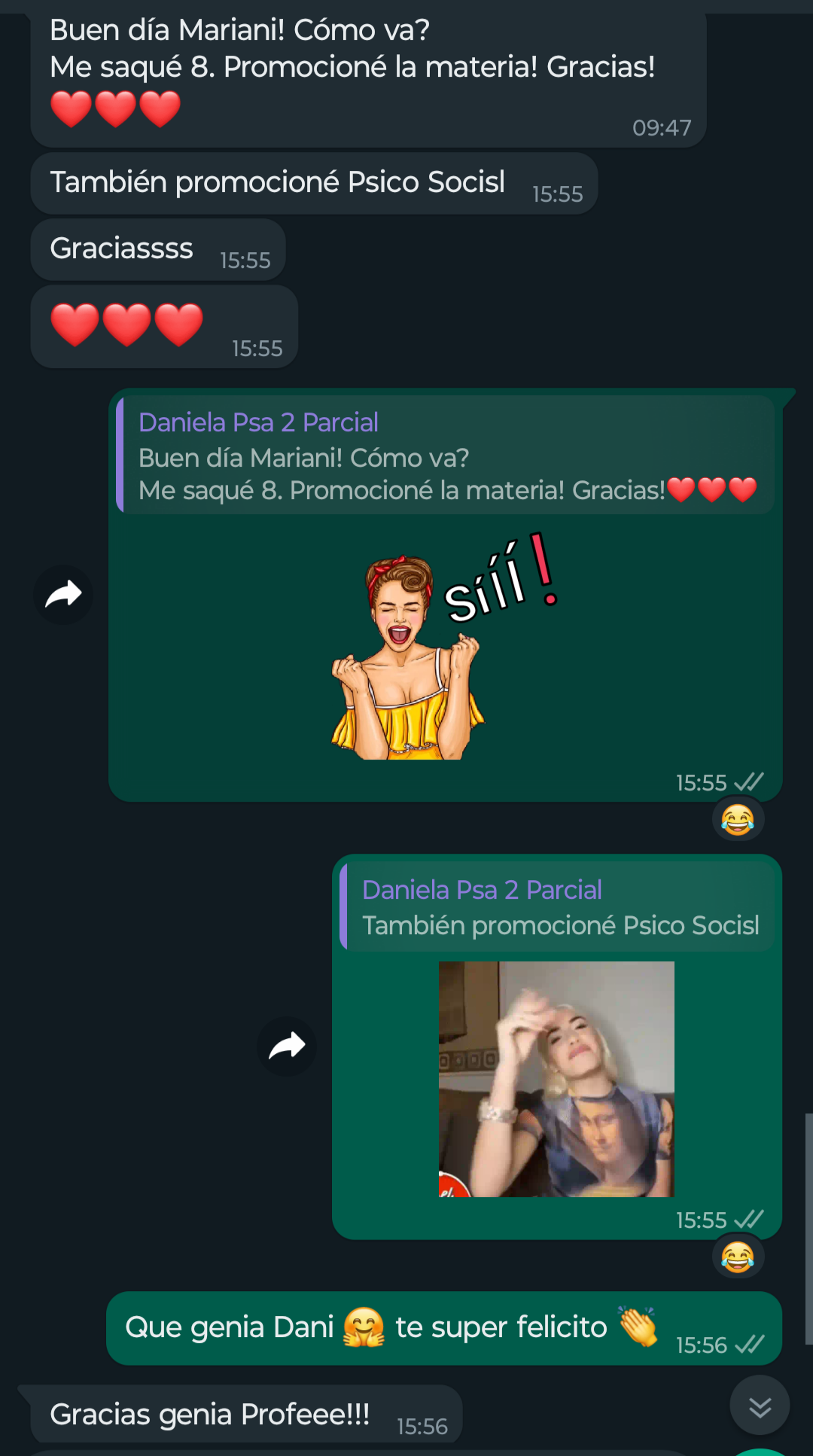Screen dimensions: 813x1456
Task: Open quoted message 'Buen día Mariani'
Action: coord(447,456)
